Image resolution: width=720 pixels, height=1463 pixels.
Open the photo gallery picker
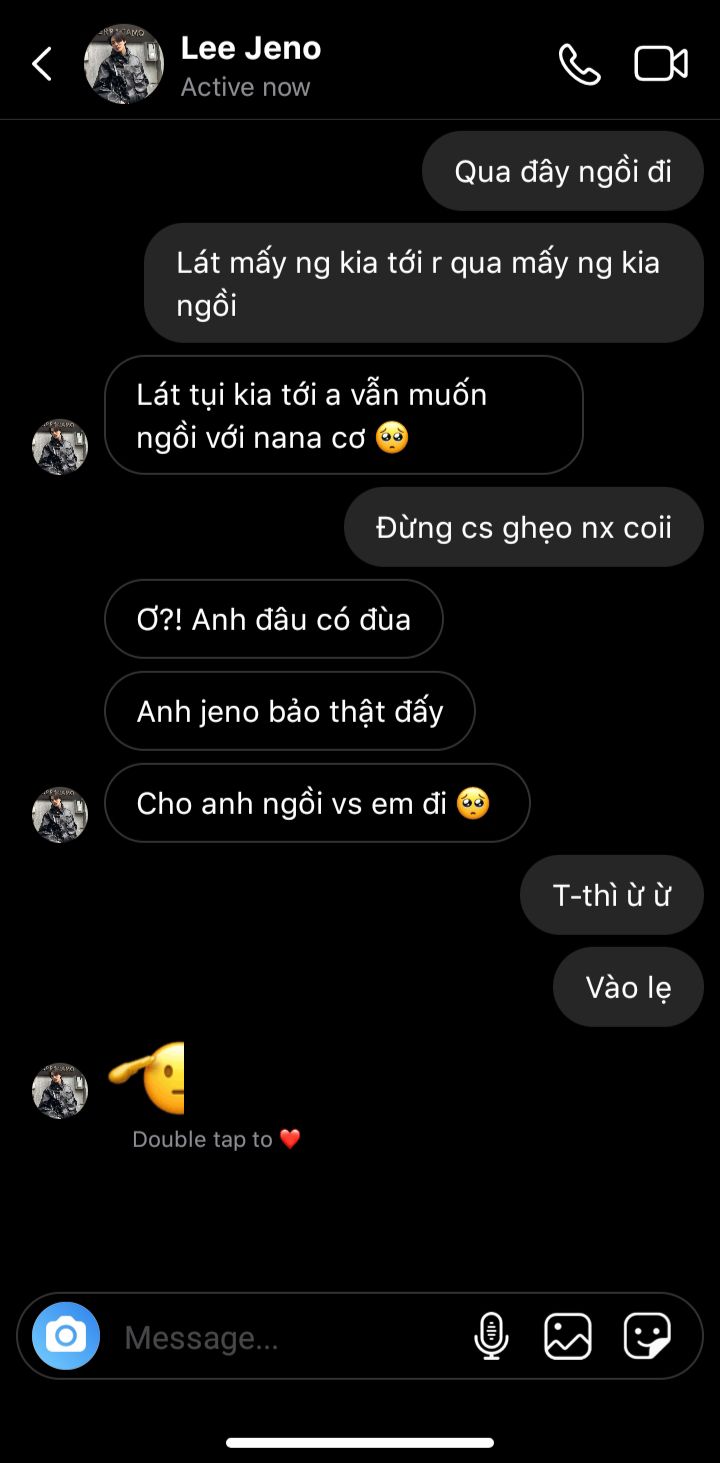pyautogui.click(x=568, y=1336)
